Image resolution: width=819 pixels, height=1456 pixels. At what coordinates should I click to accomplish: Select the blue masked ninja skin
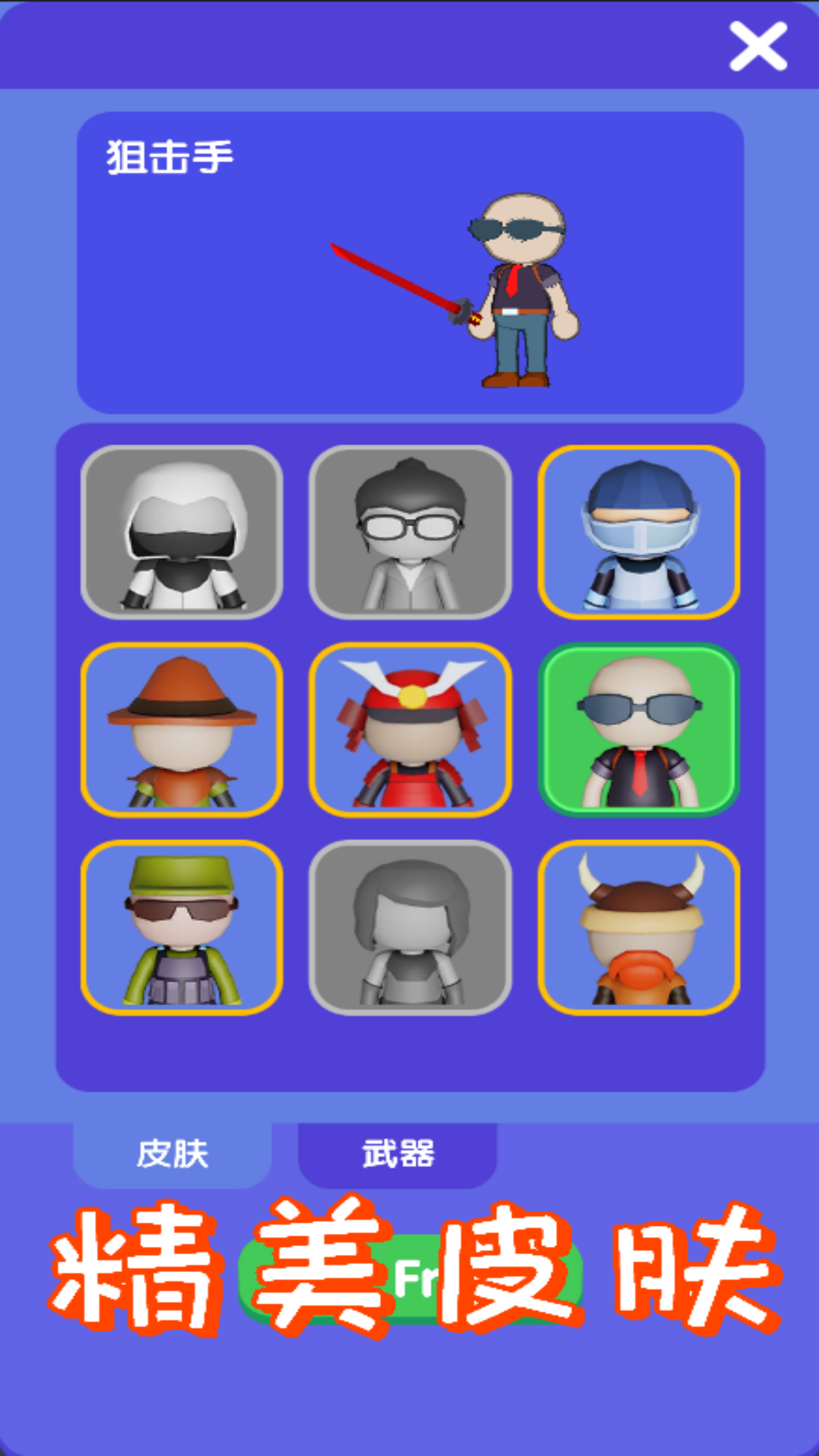click(x=639, y=532)
